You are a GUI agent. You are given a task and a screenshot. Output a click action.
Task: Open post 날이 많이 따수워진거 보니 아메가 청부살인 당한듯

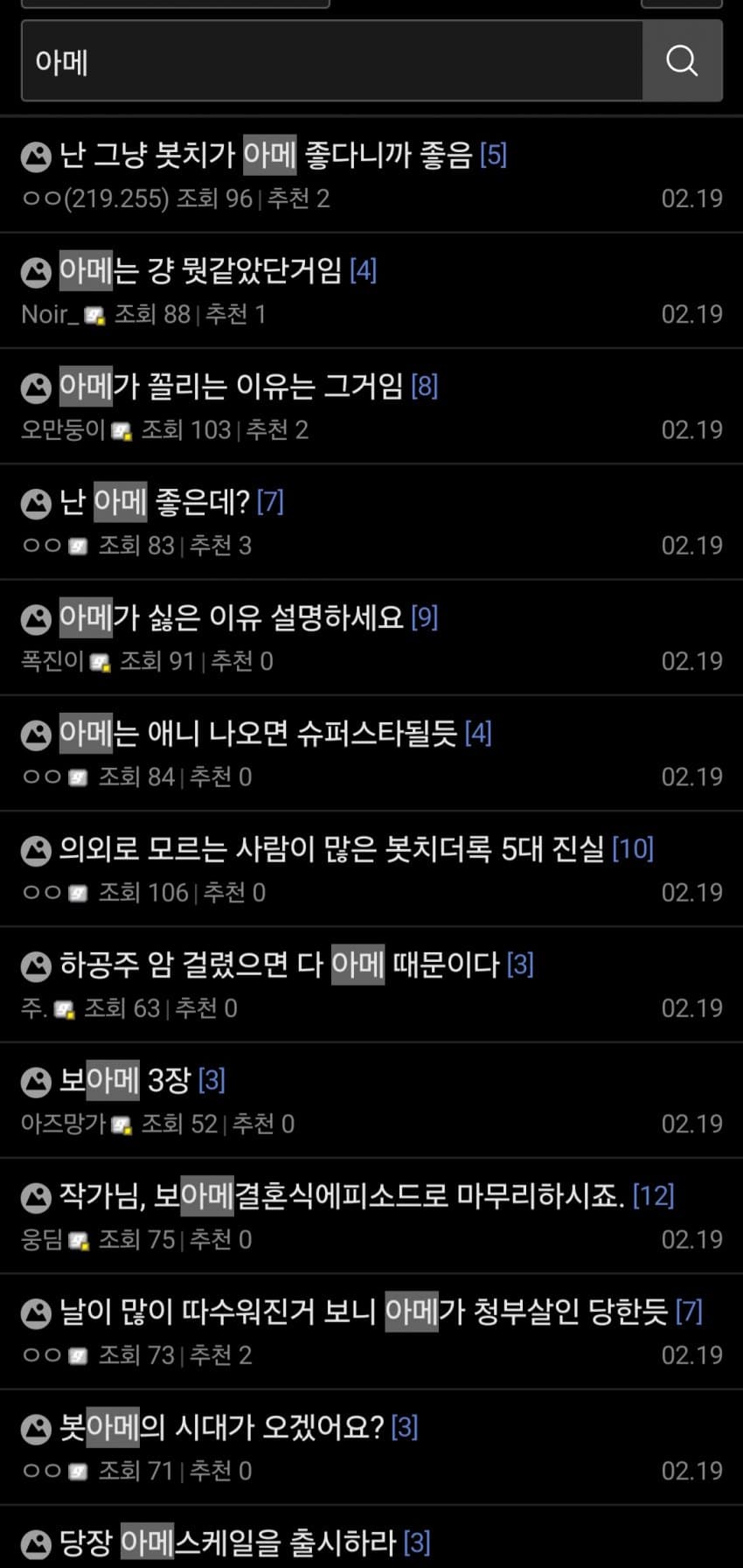coord(363,1312)
